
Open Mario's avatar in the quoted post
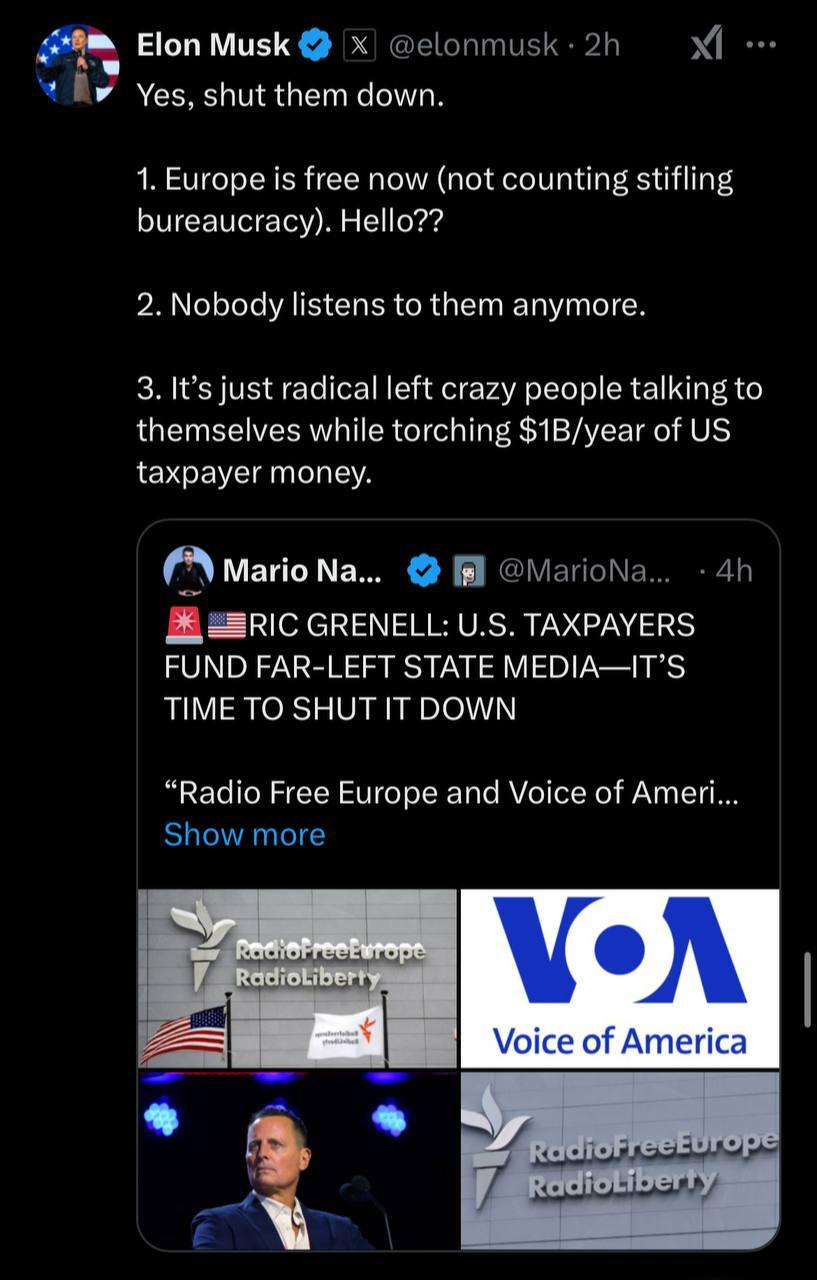tap(188, 570)
